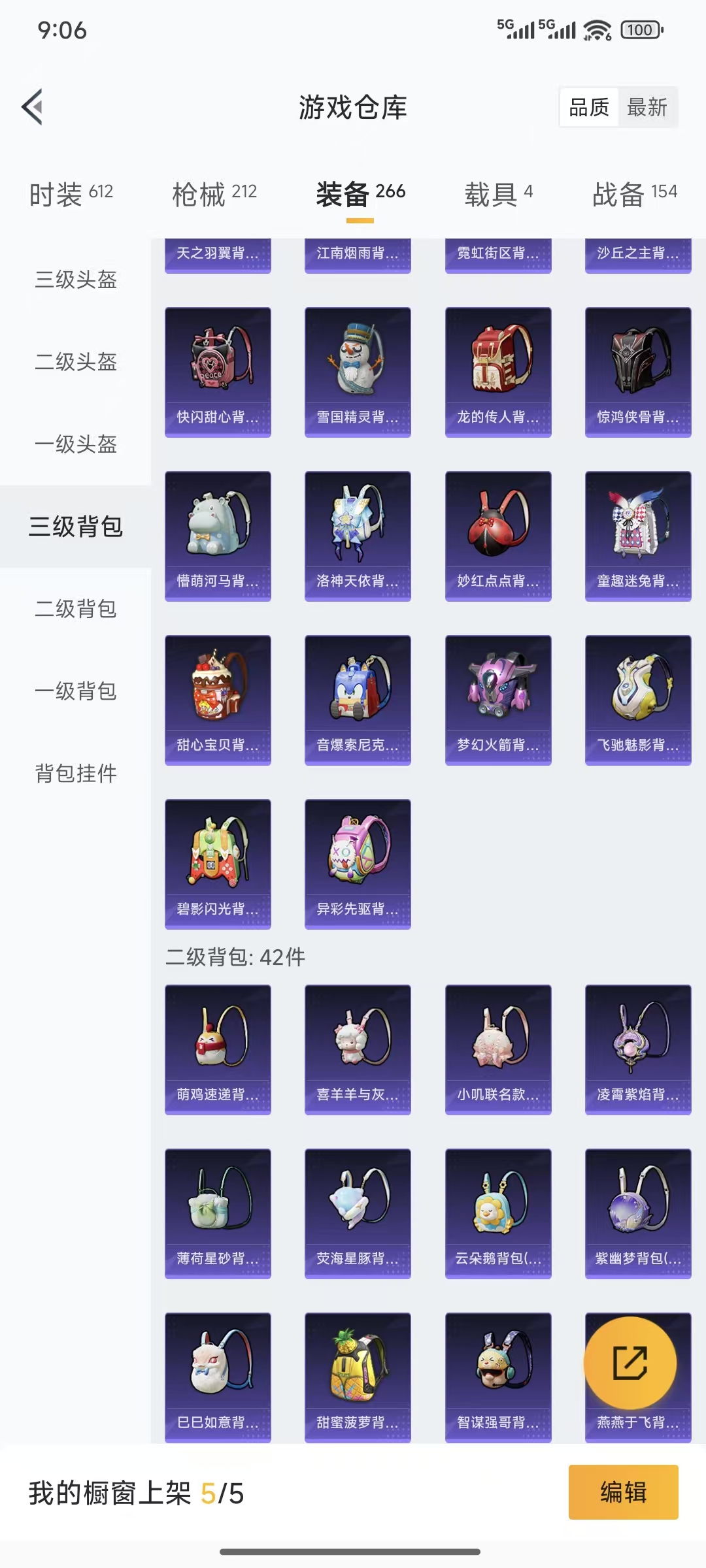Switch sorting to 品质 quality mode
This screenshot has height=1568, width=706.
pyautogui.click(x=588, y=107)
